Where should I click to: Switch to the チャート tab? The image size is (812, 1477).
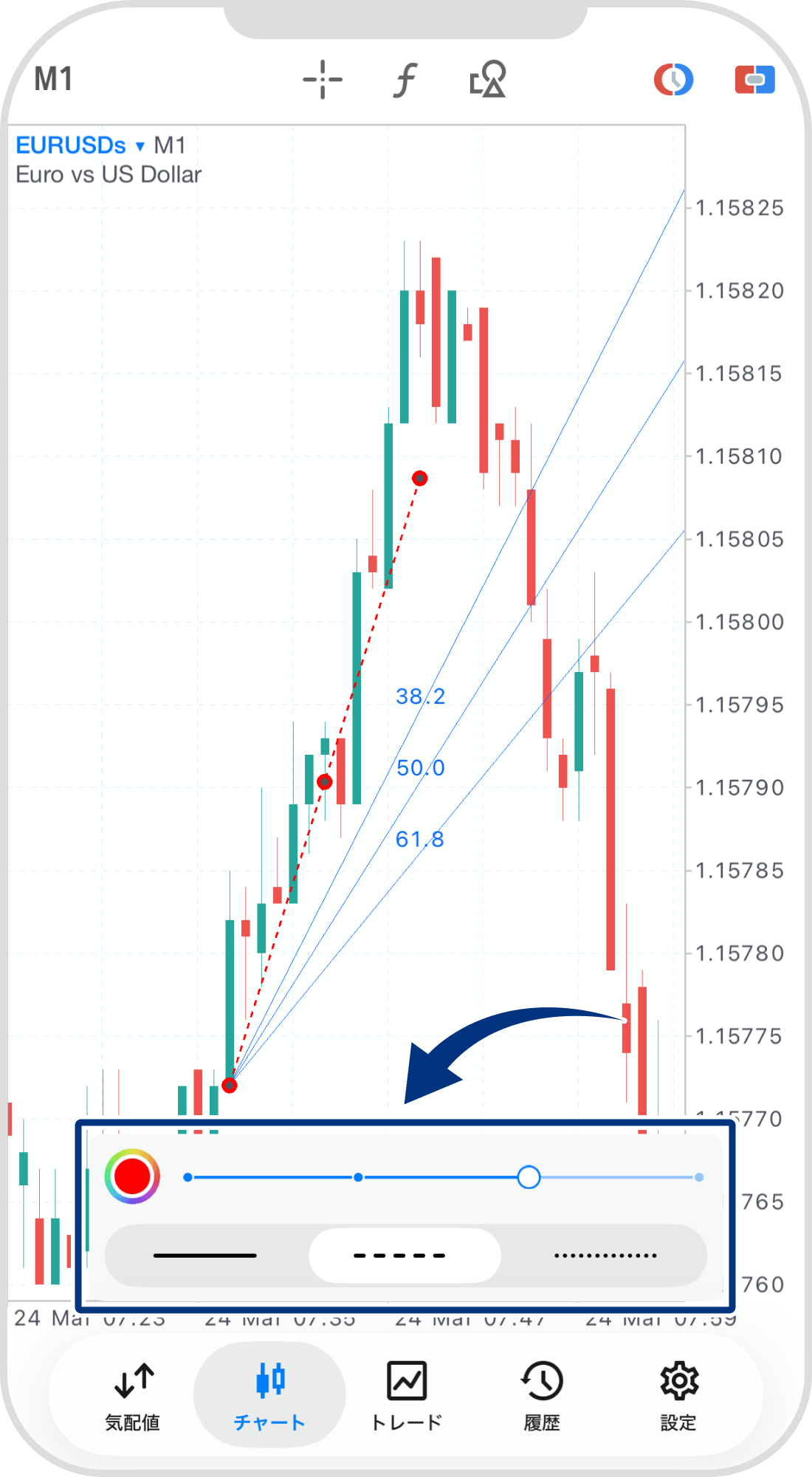coord(269,1394)
